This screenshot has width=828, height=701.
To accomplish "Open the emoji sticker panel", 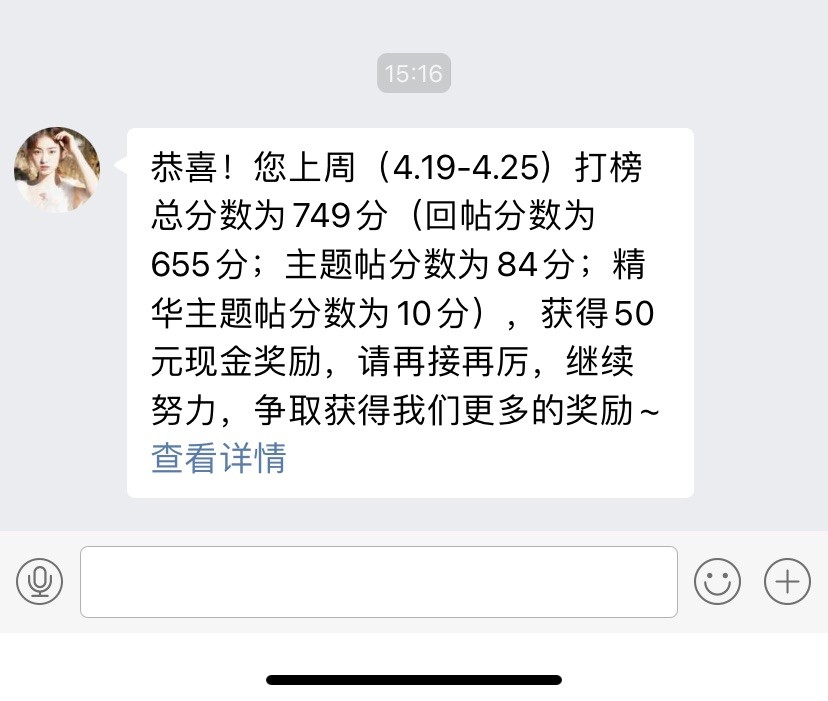I will tap(717, 580).
